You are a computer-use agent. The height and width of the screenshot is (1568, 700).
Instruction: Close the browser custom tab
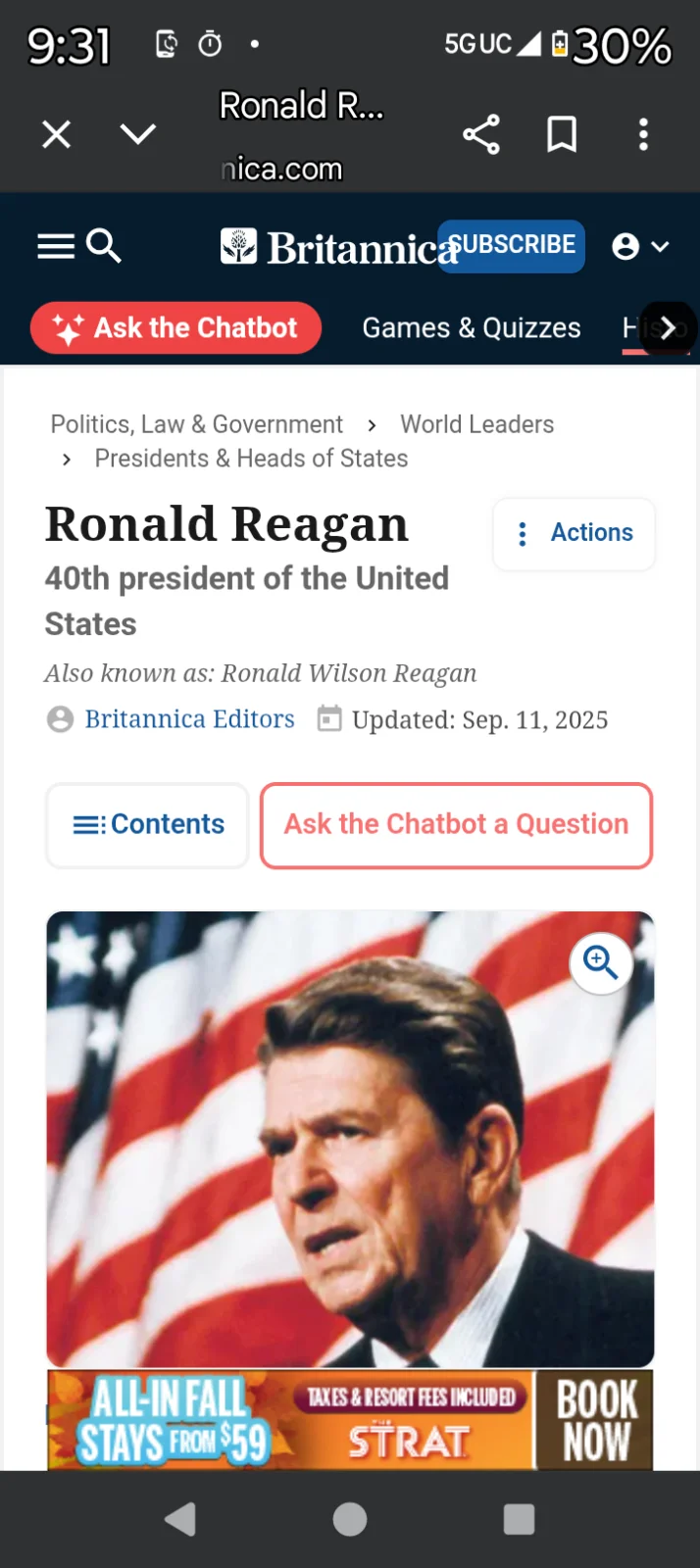(57, 134)
